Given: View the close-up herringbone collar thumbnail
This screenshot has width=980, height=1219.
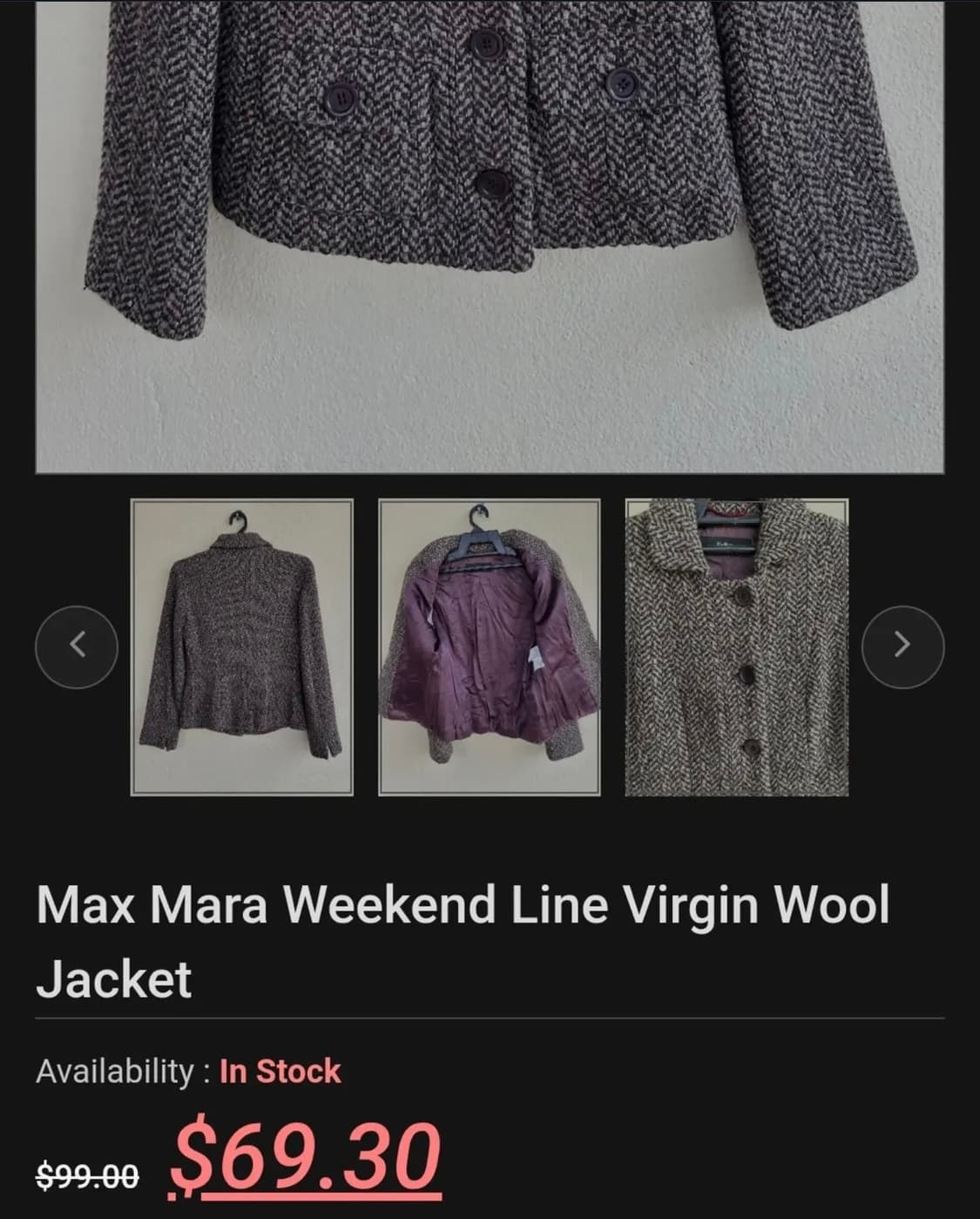Looking at the screenshot, I should [736, 647].
